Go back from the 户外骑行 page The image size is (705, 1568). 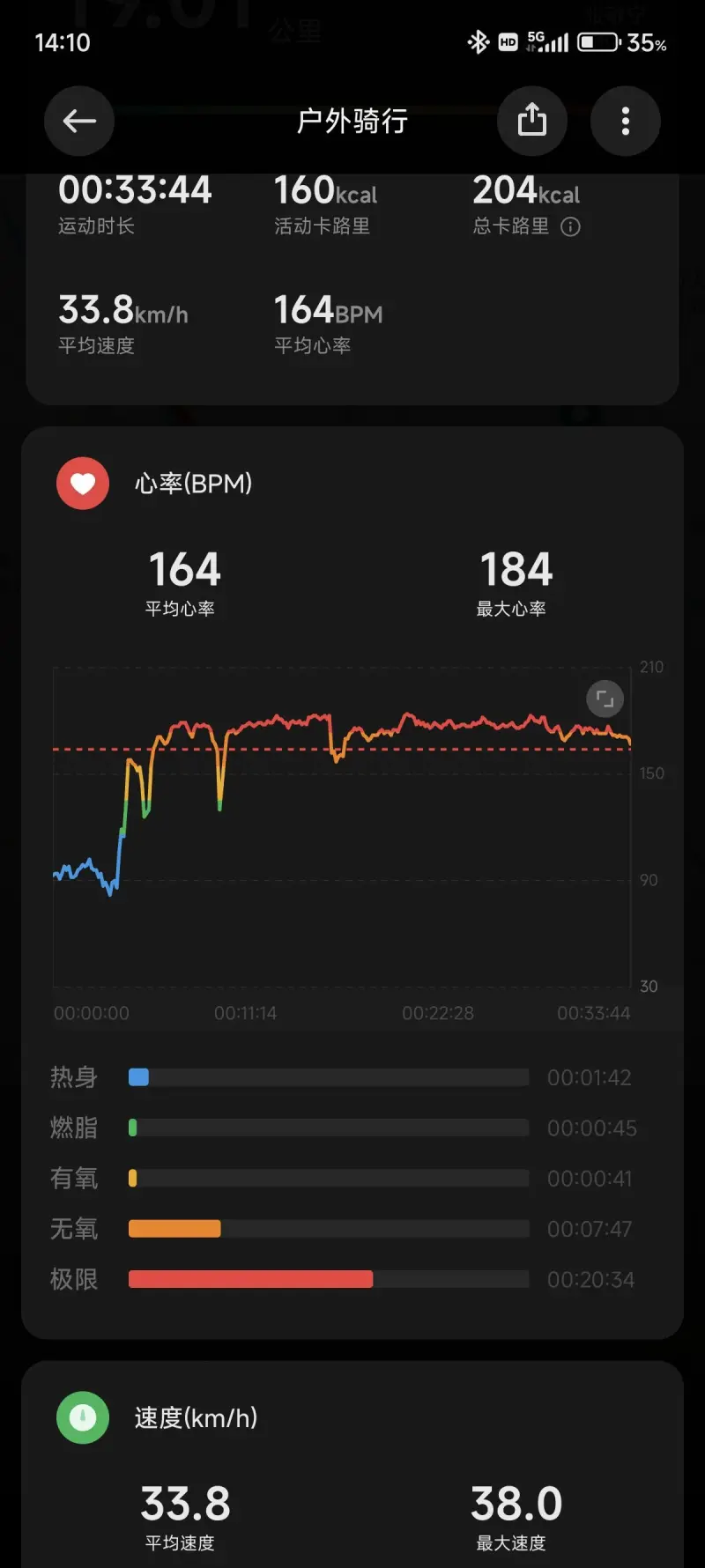(79, 121)
